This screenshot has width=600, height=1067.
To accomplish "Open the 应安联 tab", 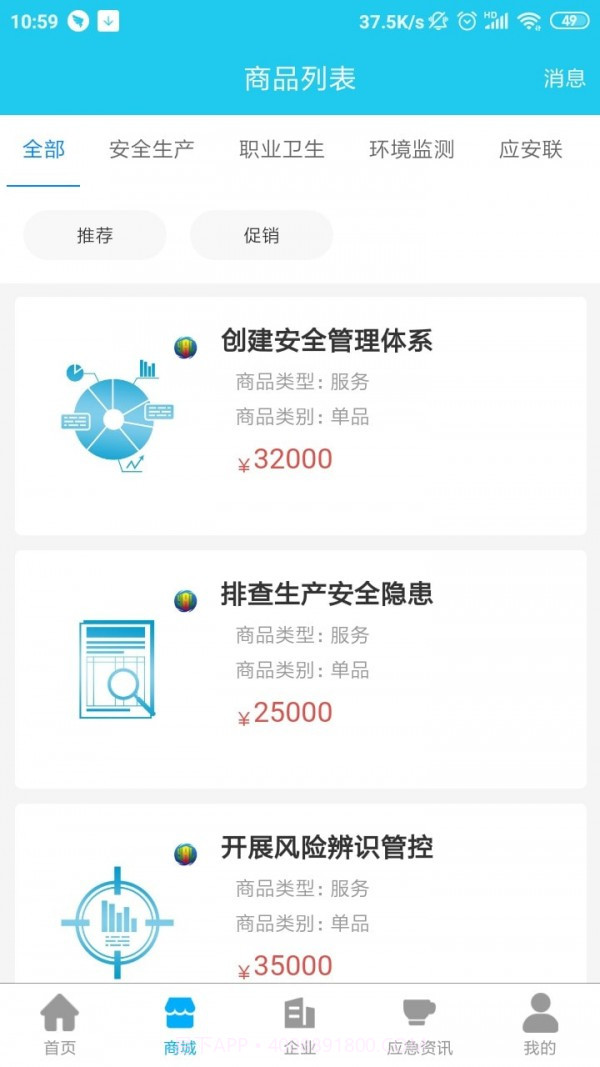I will coord(531,150).
